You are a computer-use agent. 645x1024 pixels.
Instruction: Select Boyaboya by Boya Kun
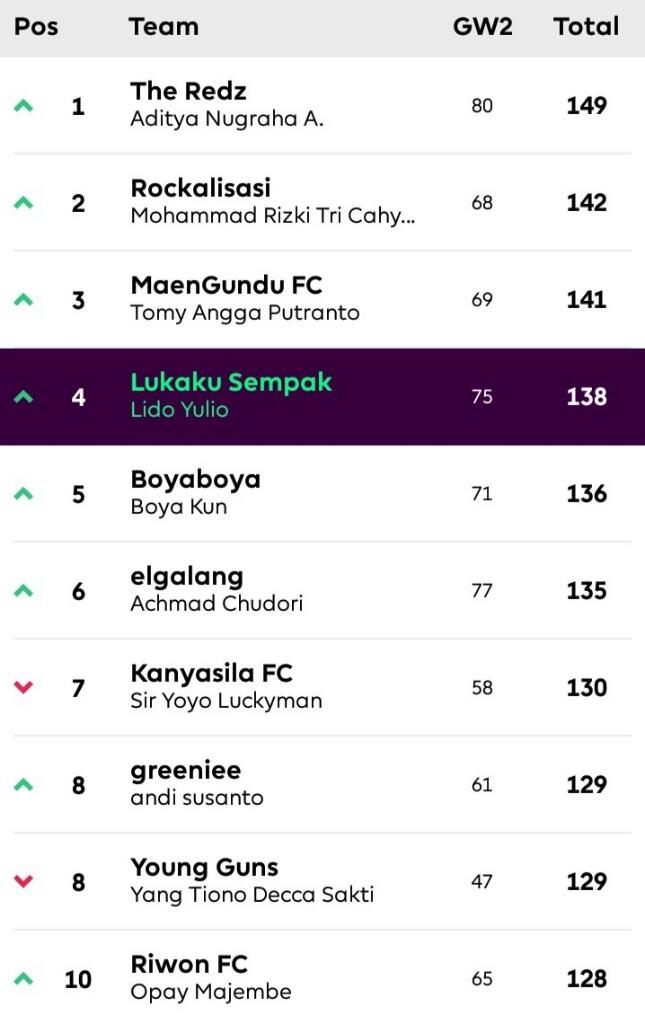[195, 480]
